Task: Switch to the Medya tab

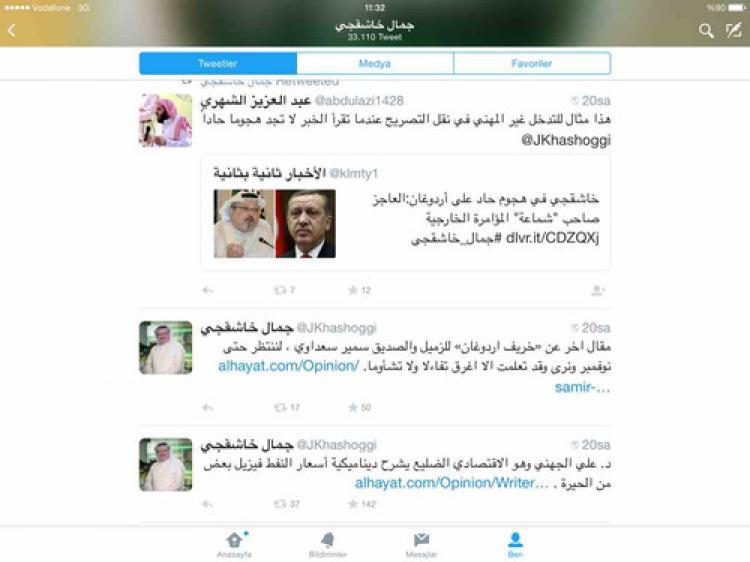Action: (x=375, y=63)
